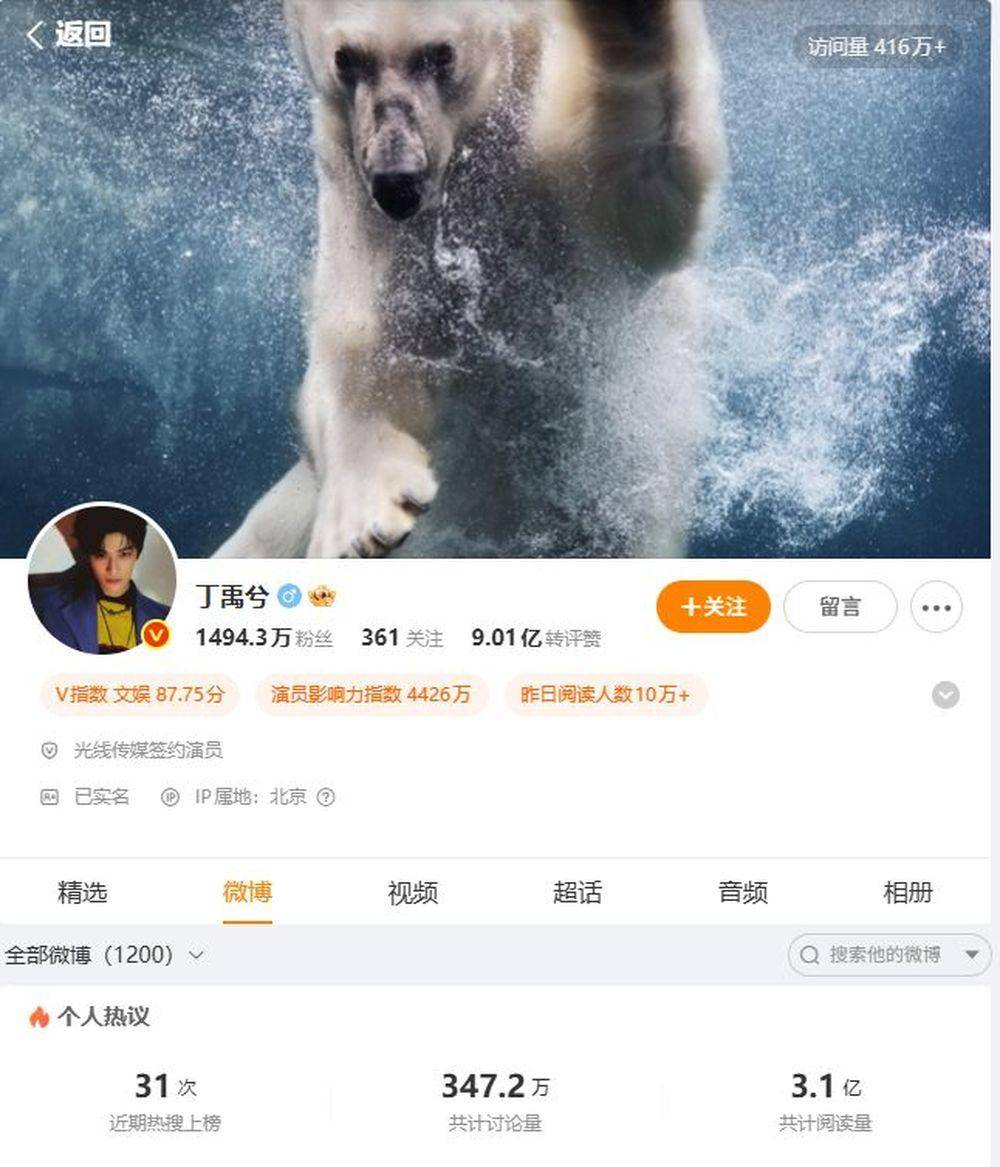Open the three-dot more options menu

(x=936, y=608)
